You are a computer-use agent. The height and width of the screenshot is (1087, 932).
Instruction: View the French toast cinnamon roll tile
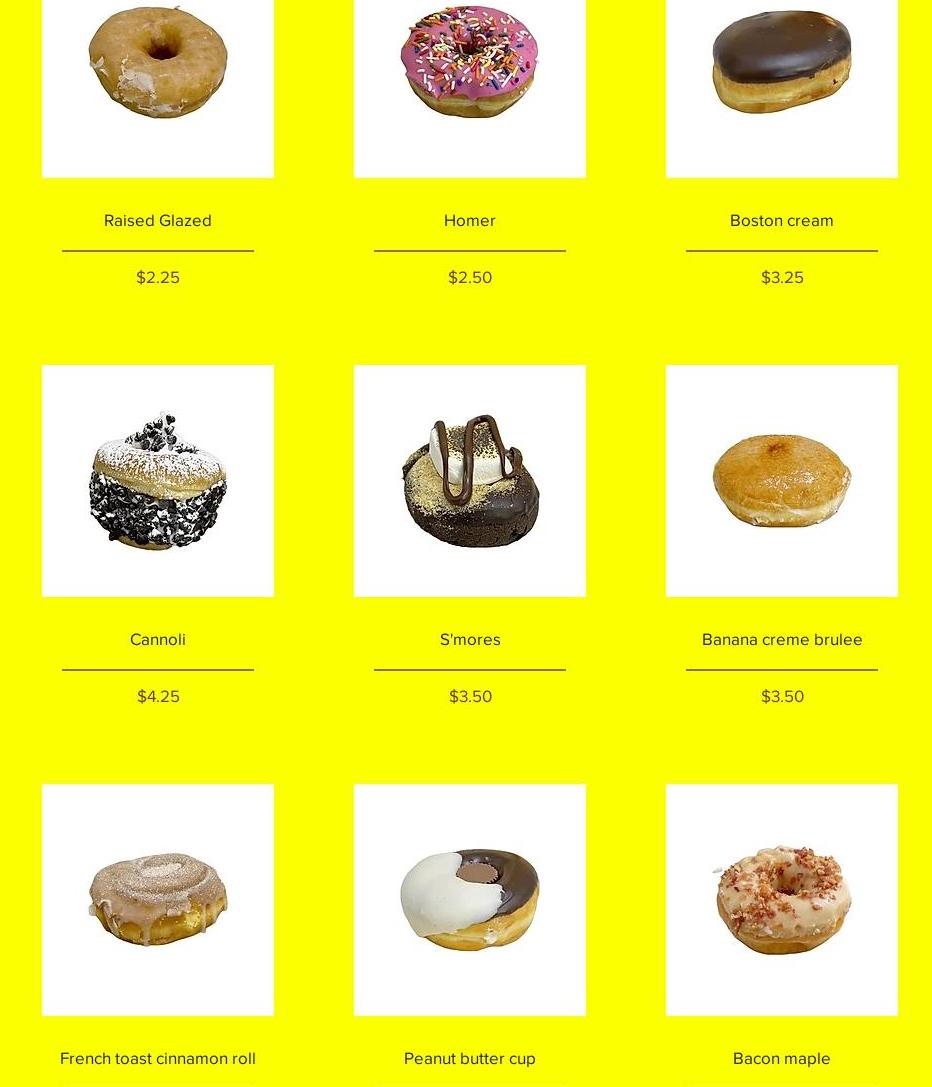click(158, 900)
